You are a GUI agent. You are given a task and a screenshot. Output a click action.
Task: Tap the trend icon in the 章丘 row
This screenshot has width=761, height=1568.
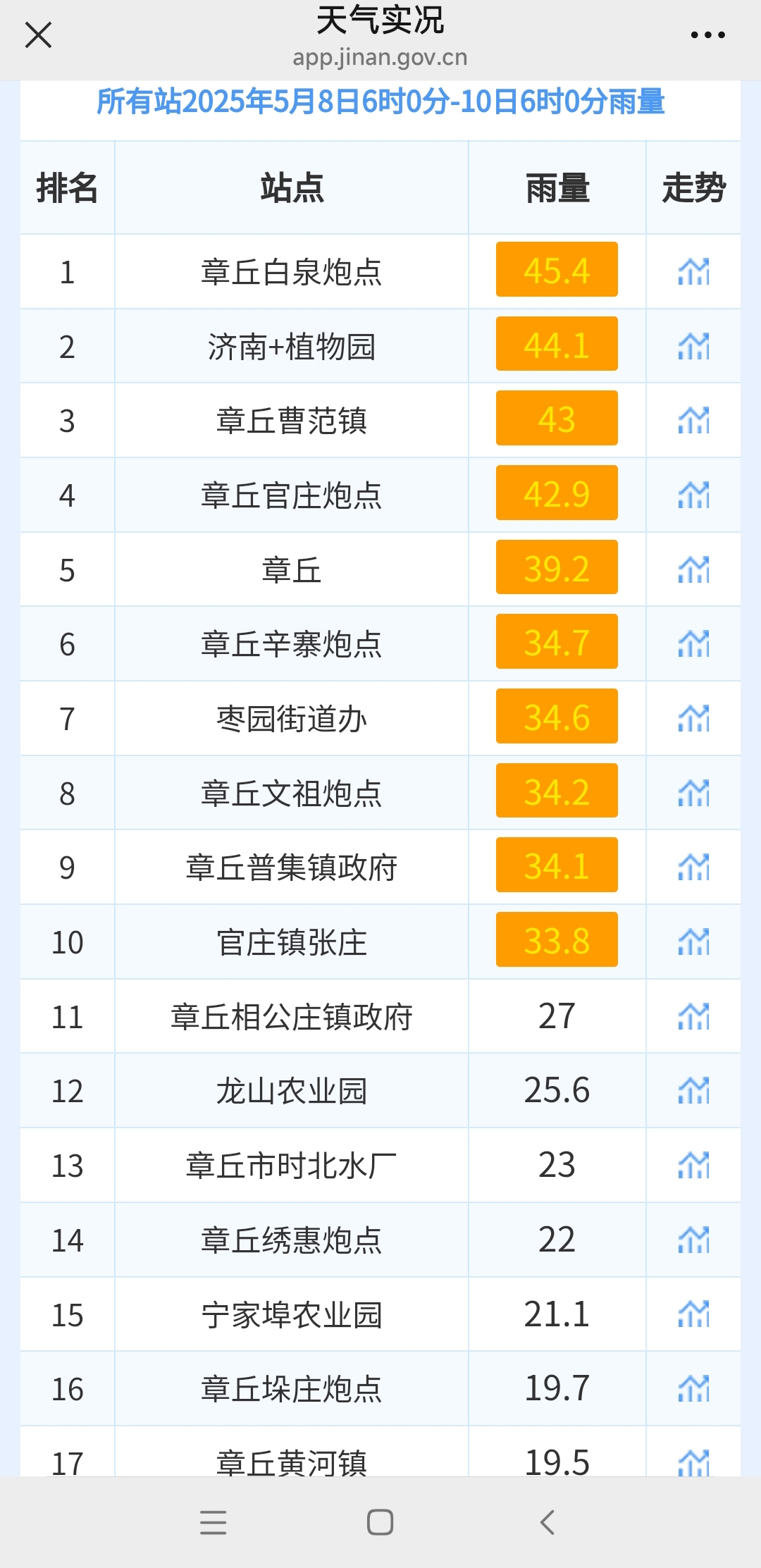coord(693,569)
